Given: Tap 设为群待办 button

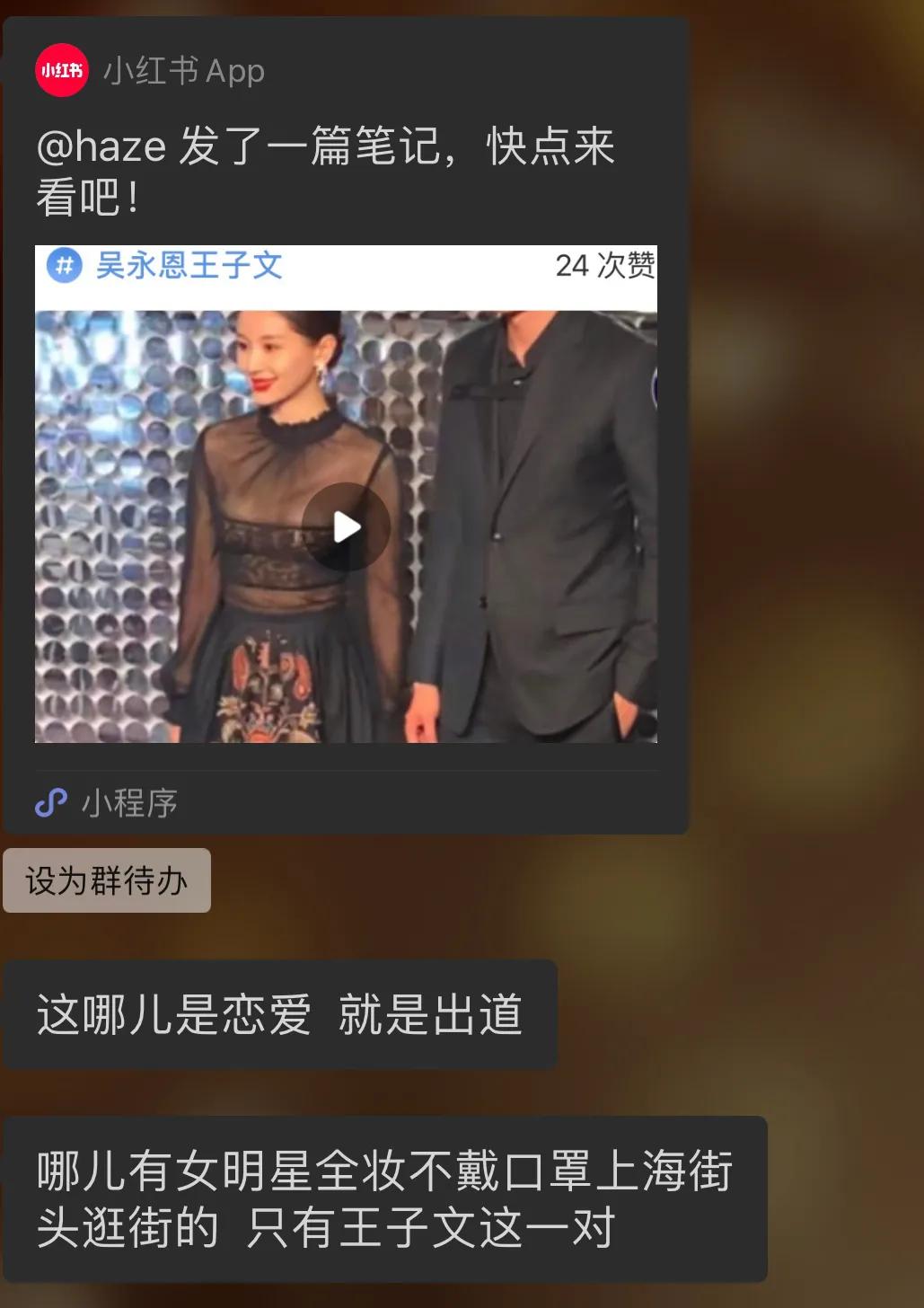Looking at the screenshot, I should (107, 881).
